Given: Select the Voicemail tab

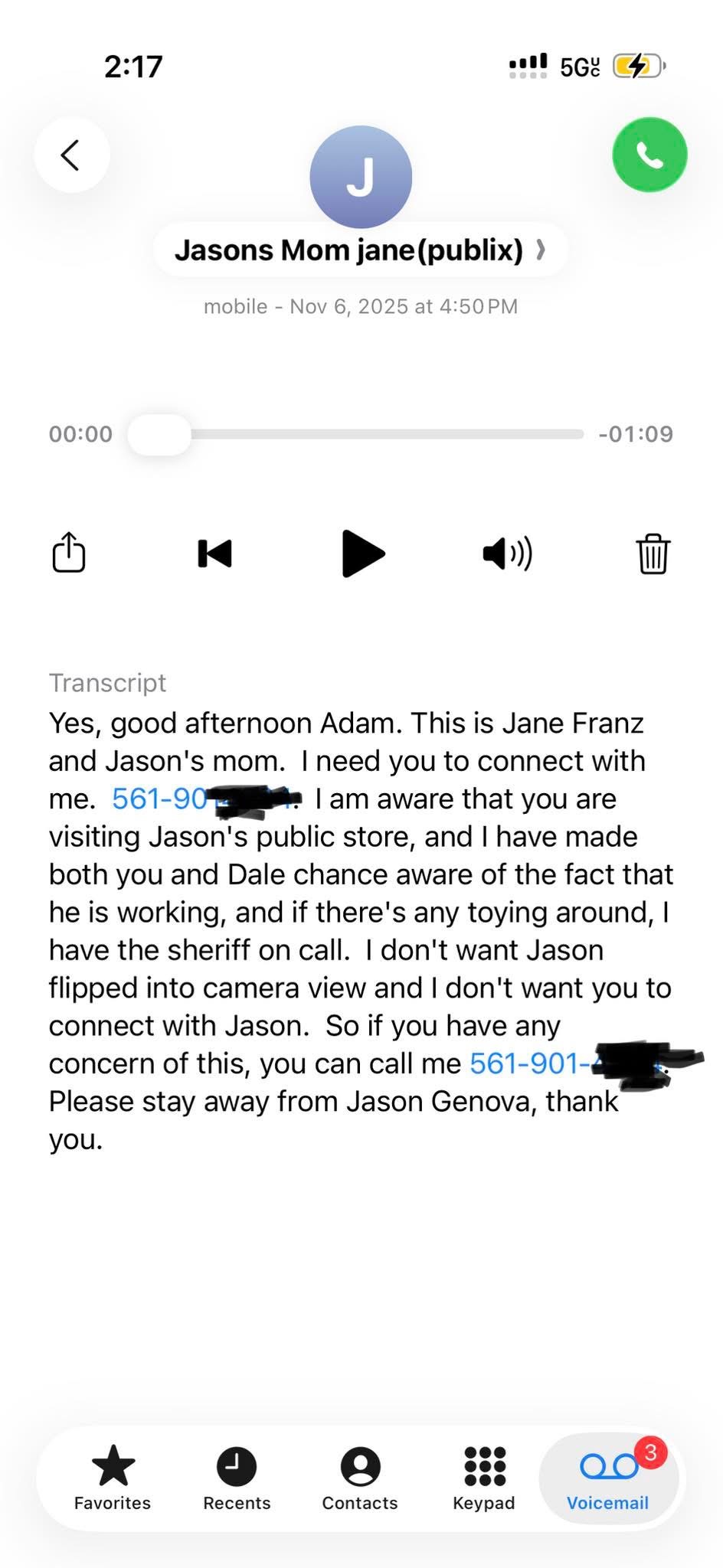Looking at the screenshot, I should 608,1478.
